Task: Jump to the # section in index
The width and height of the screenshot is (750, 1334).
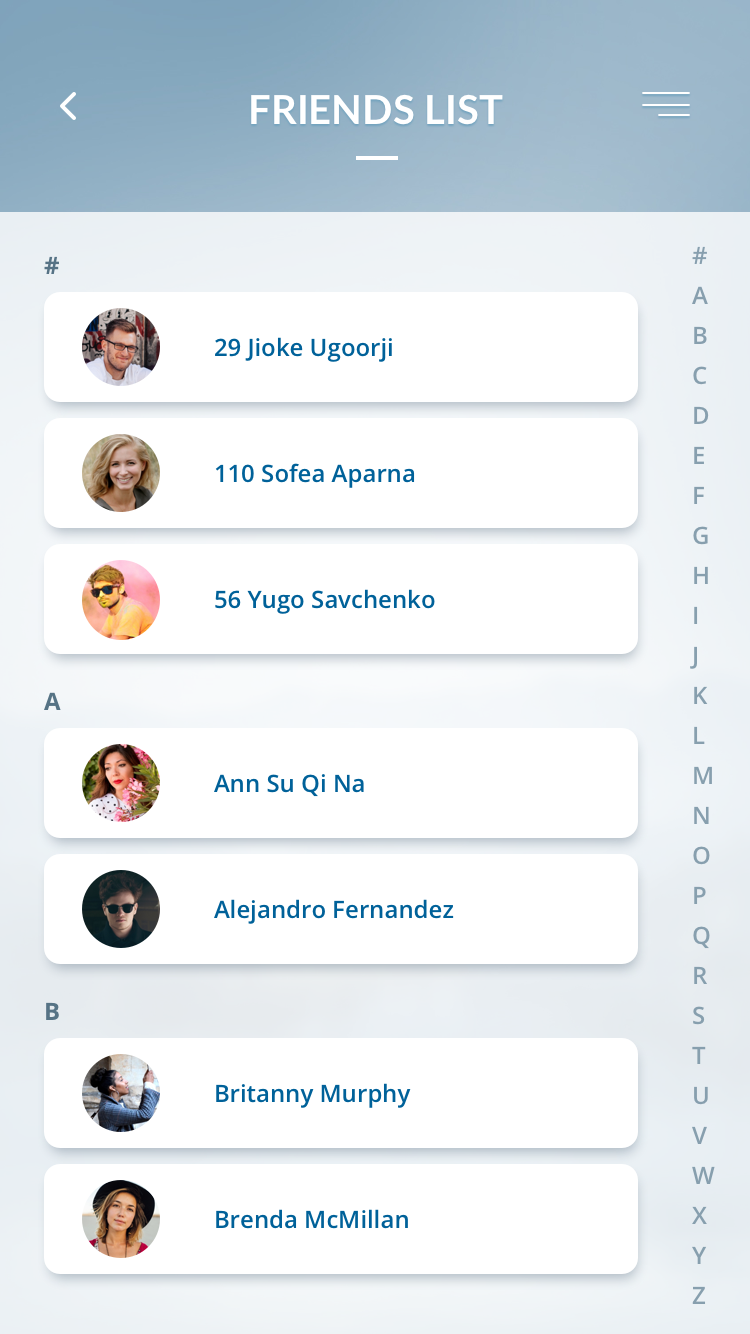Action: (x=699, y=255)
